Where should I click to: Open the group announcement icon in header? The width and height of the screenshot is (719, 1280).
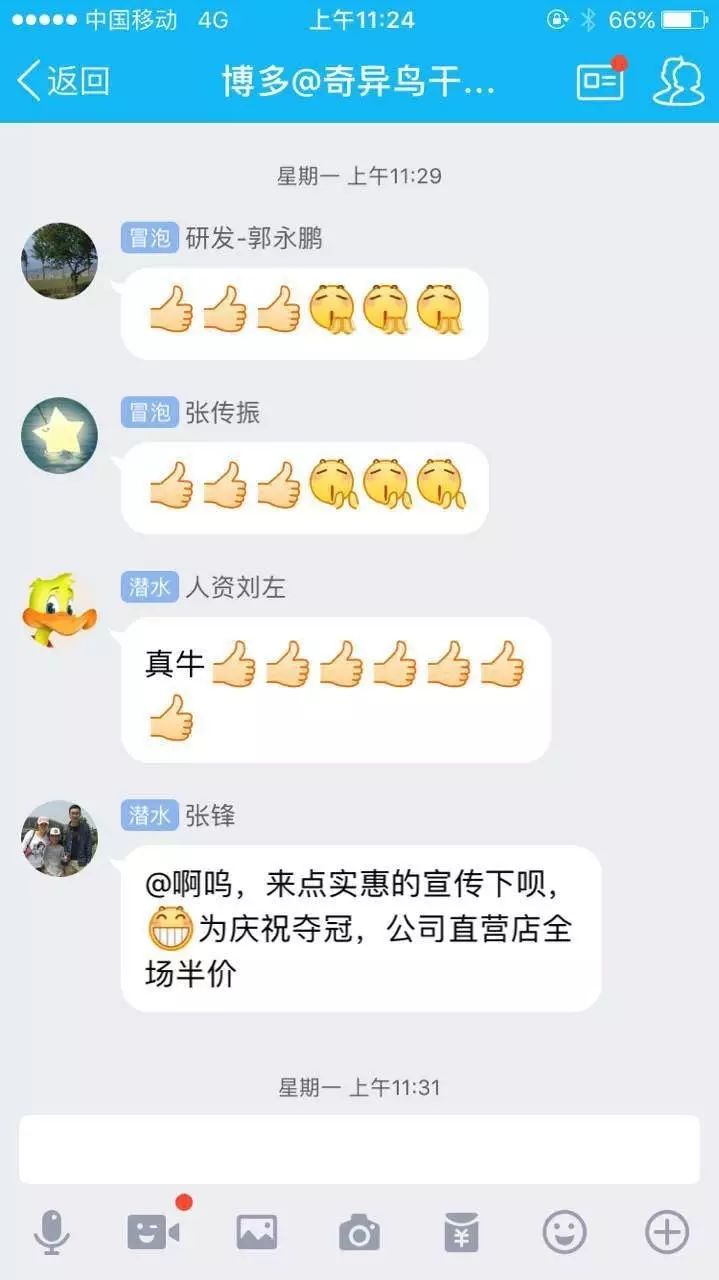[600, 81]
